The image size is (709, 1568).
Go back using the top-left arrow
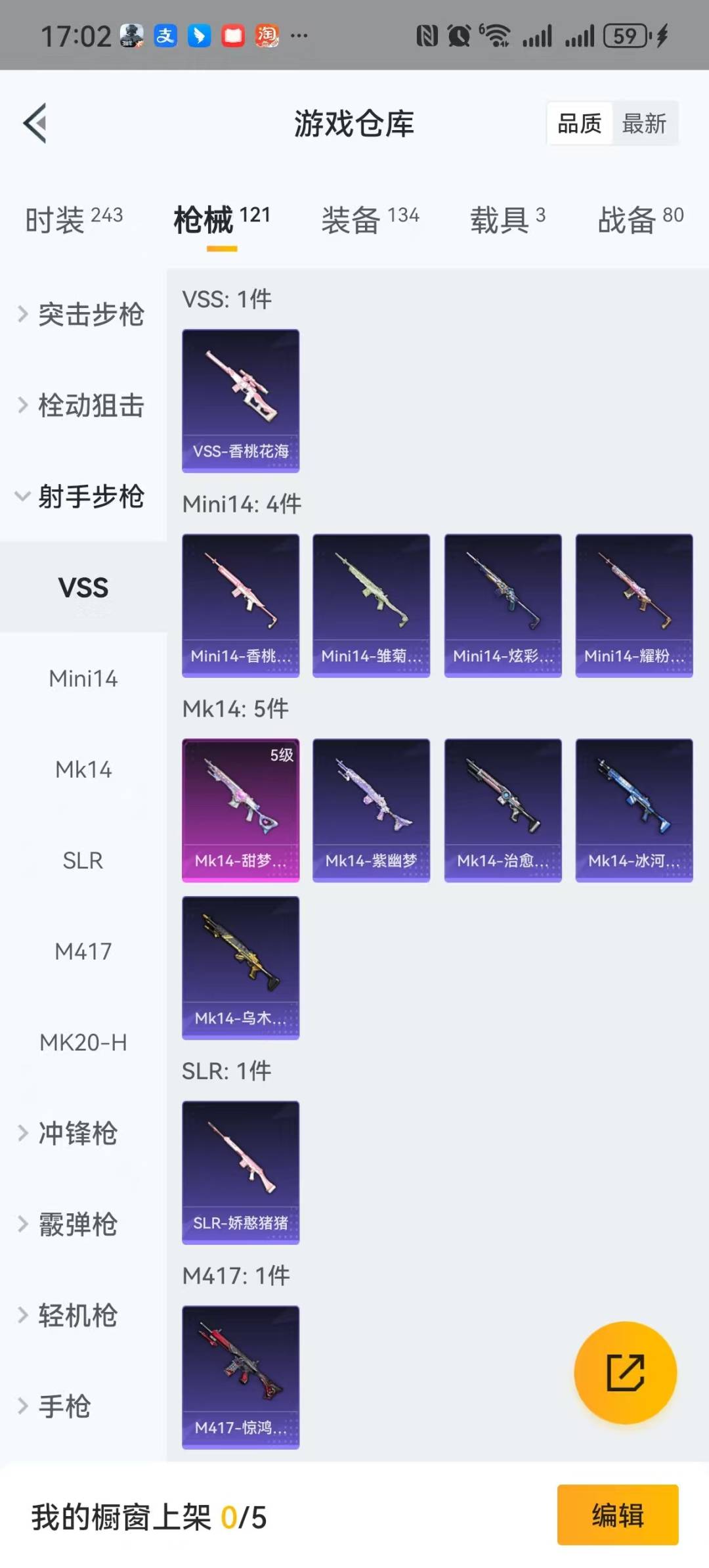[35, 123]
